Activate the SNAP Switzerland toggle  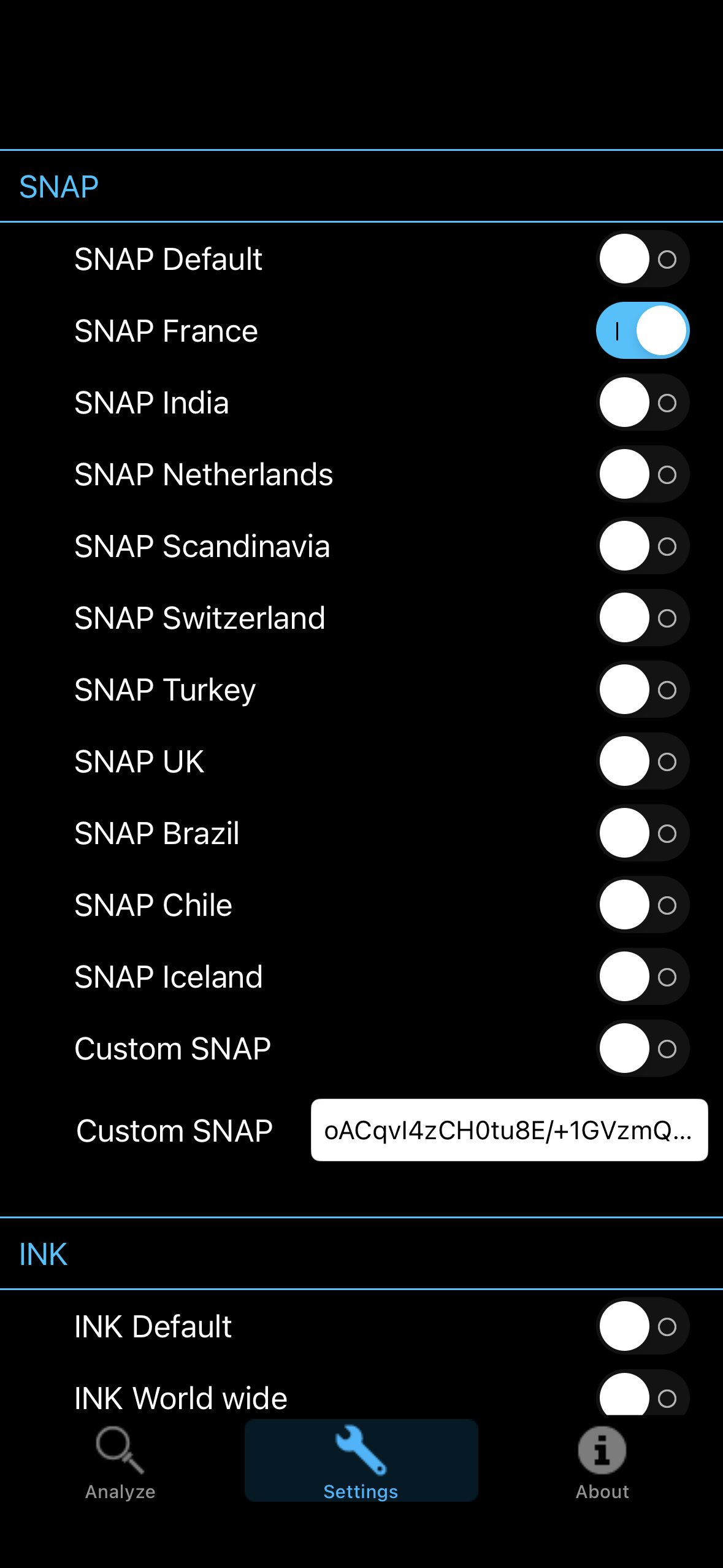[642, 618]
